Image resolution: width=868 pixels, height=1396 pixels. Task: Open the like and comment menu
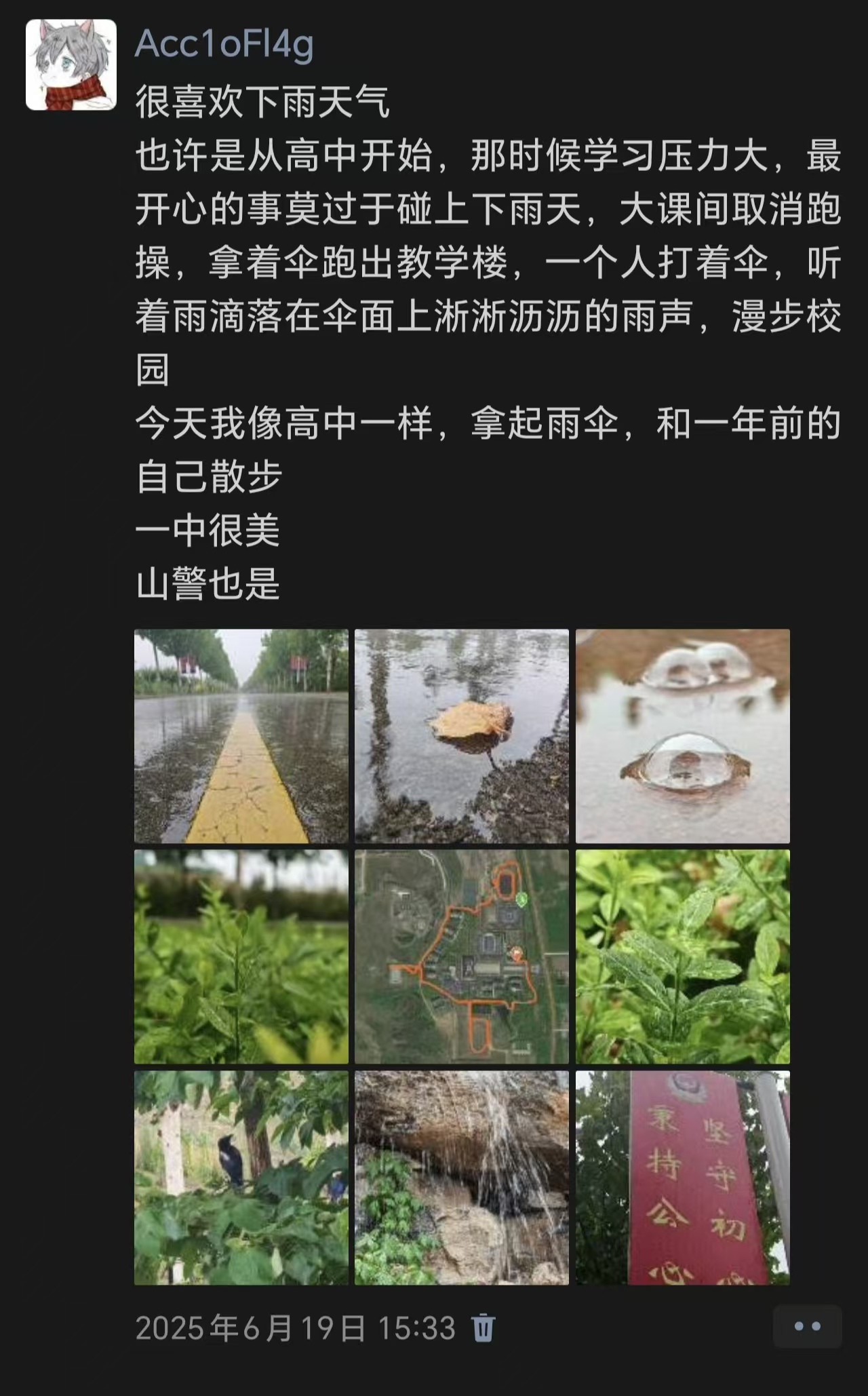point(807,1326)
